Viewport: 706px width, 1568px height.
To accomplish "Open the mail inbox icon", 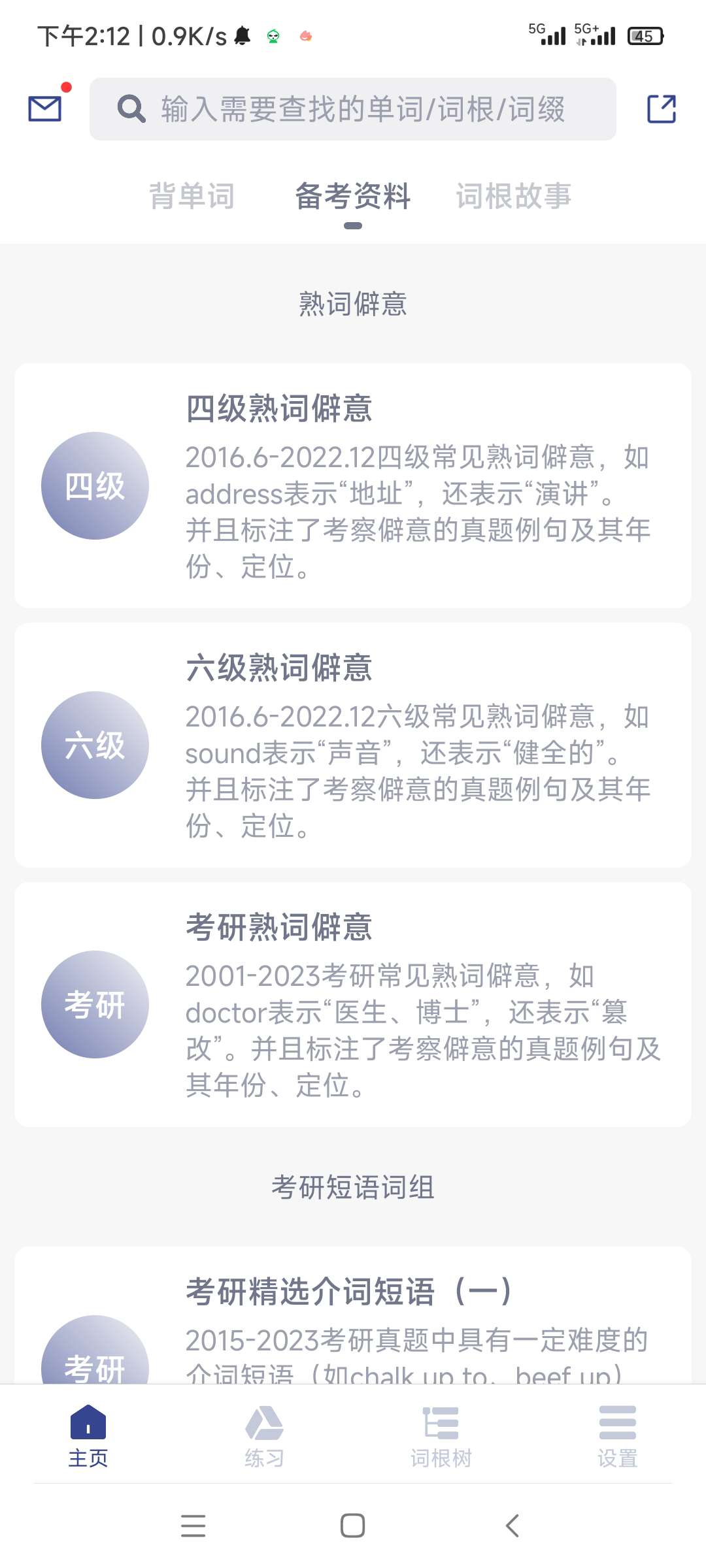I will pos(45,108).
